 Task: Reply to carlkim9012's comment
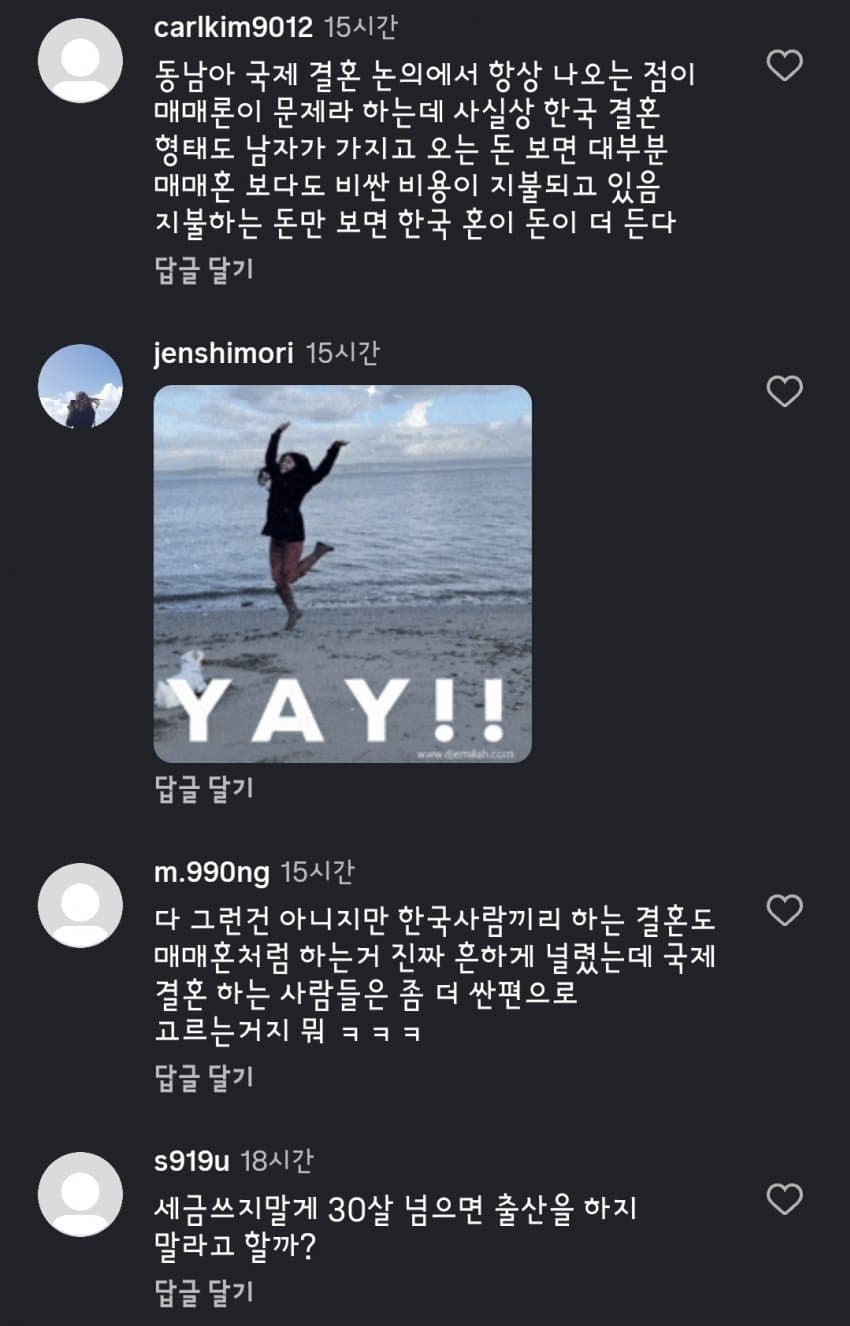(x=204, y=270)
